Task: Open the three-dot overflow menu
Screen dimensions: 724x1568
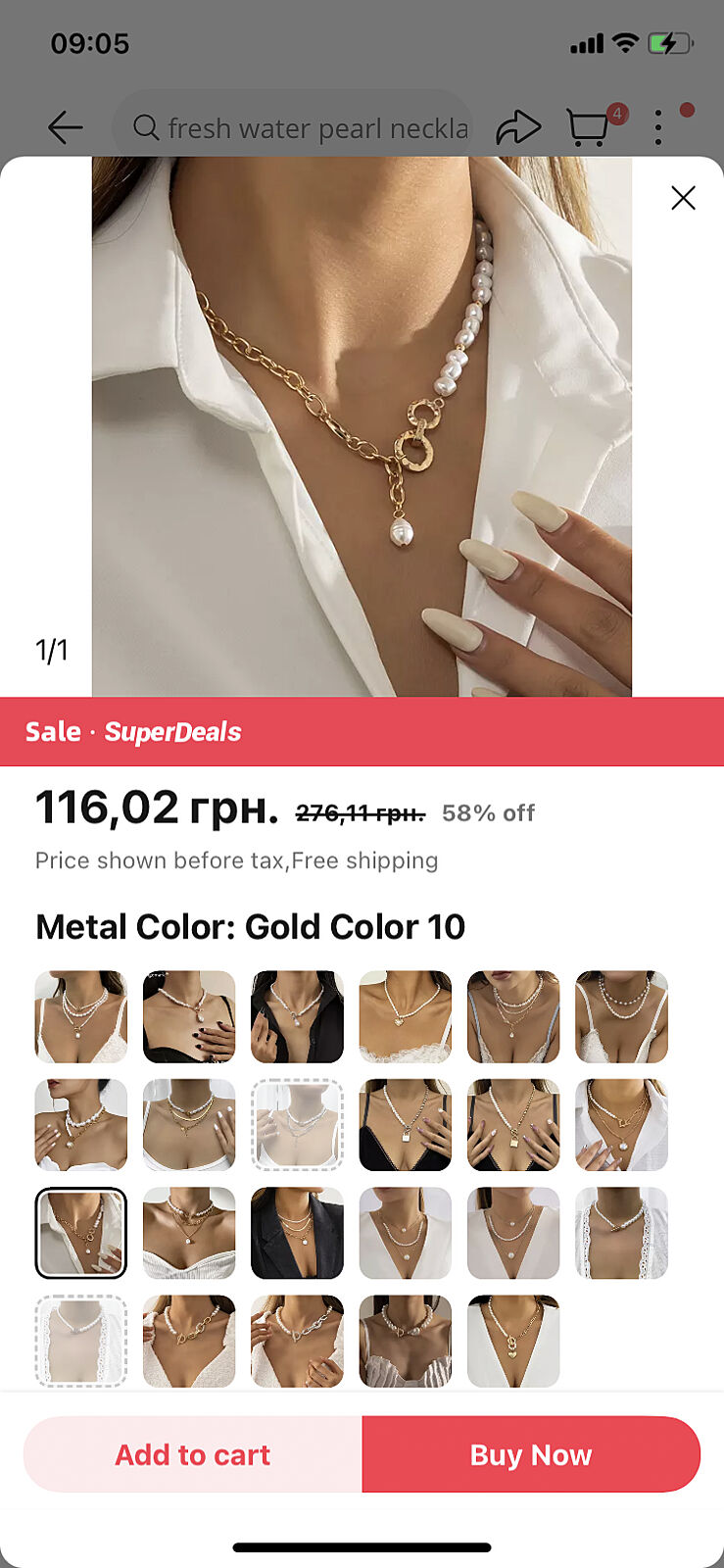Action: [658, 127]
